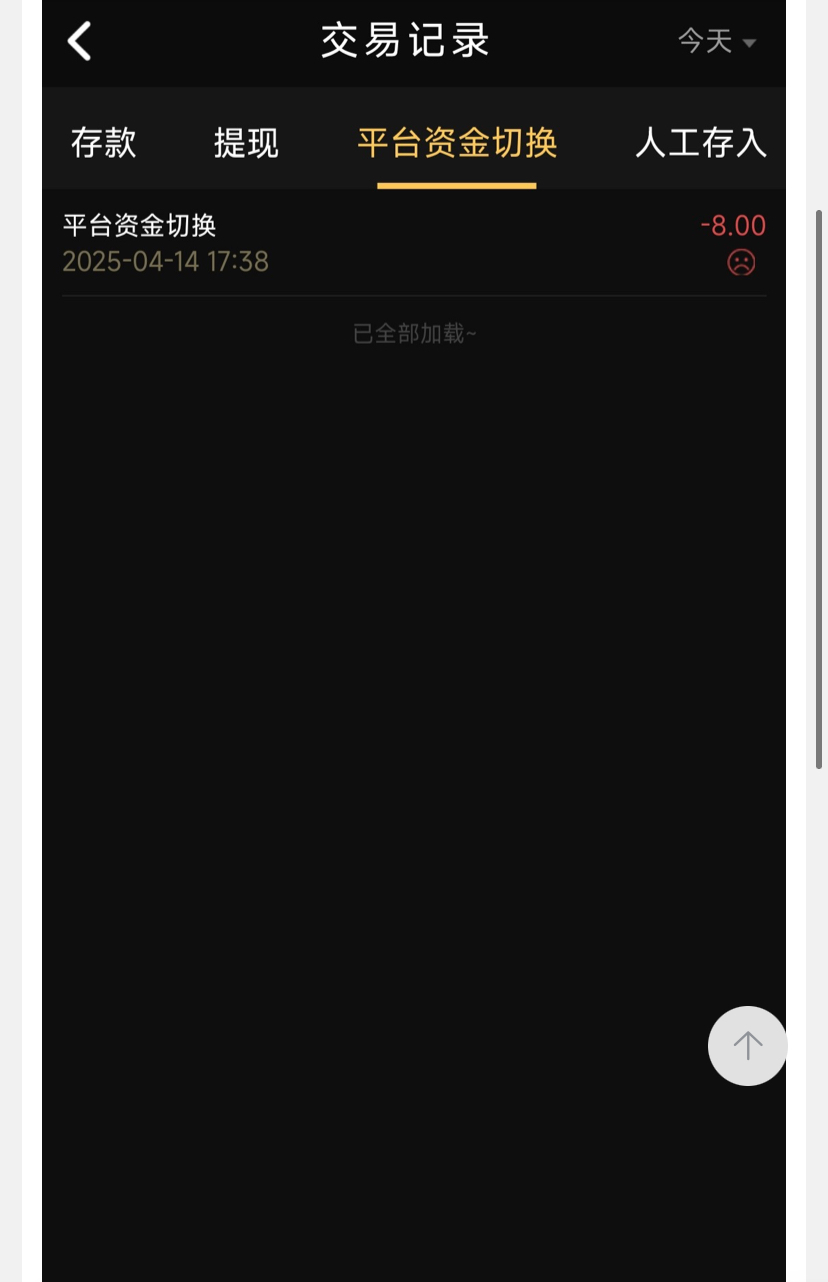The width and height of the screenshot is (828, 1282).
Task: Switch to the 人工存入 tab
Action: [701, 143]
